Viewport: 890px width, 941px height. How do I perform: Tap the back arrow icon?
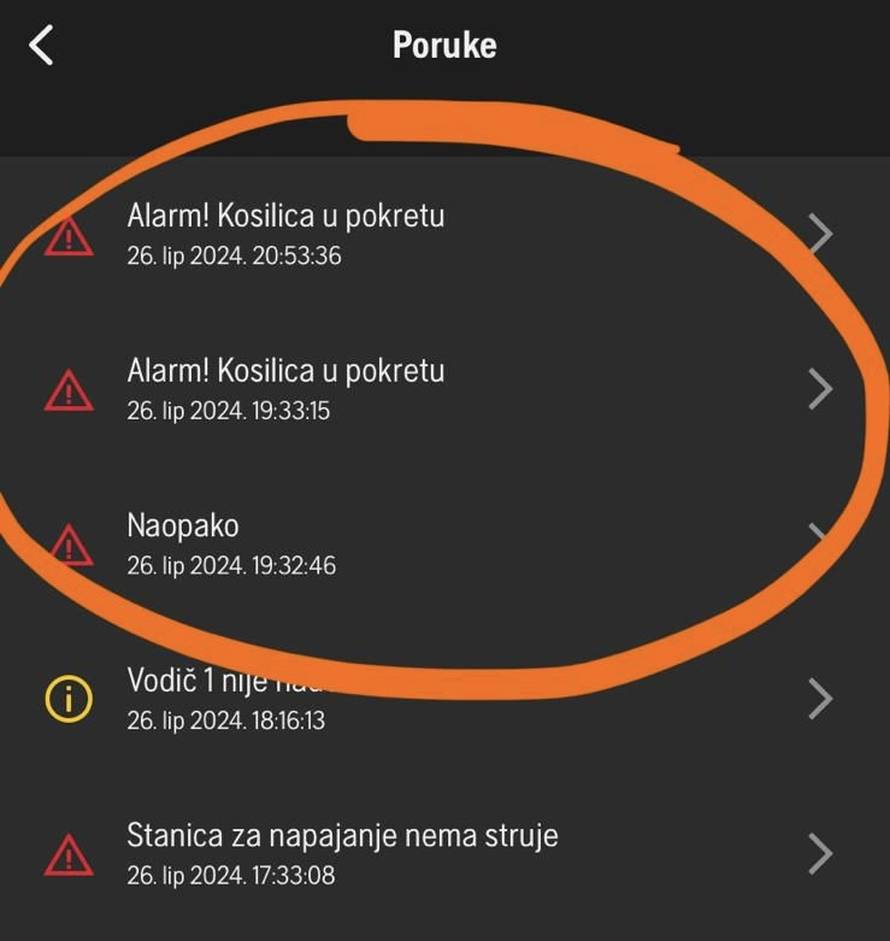[x=42, y=44]
